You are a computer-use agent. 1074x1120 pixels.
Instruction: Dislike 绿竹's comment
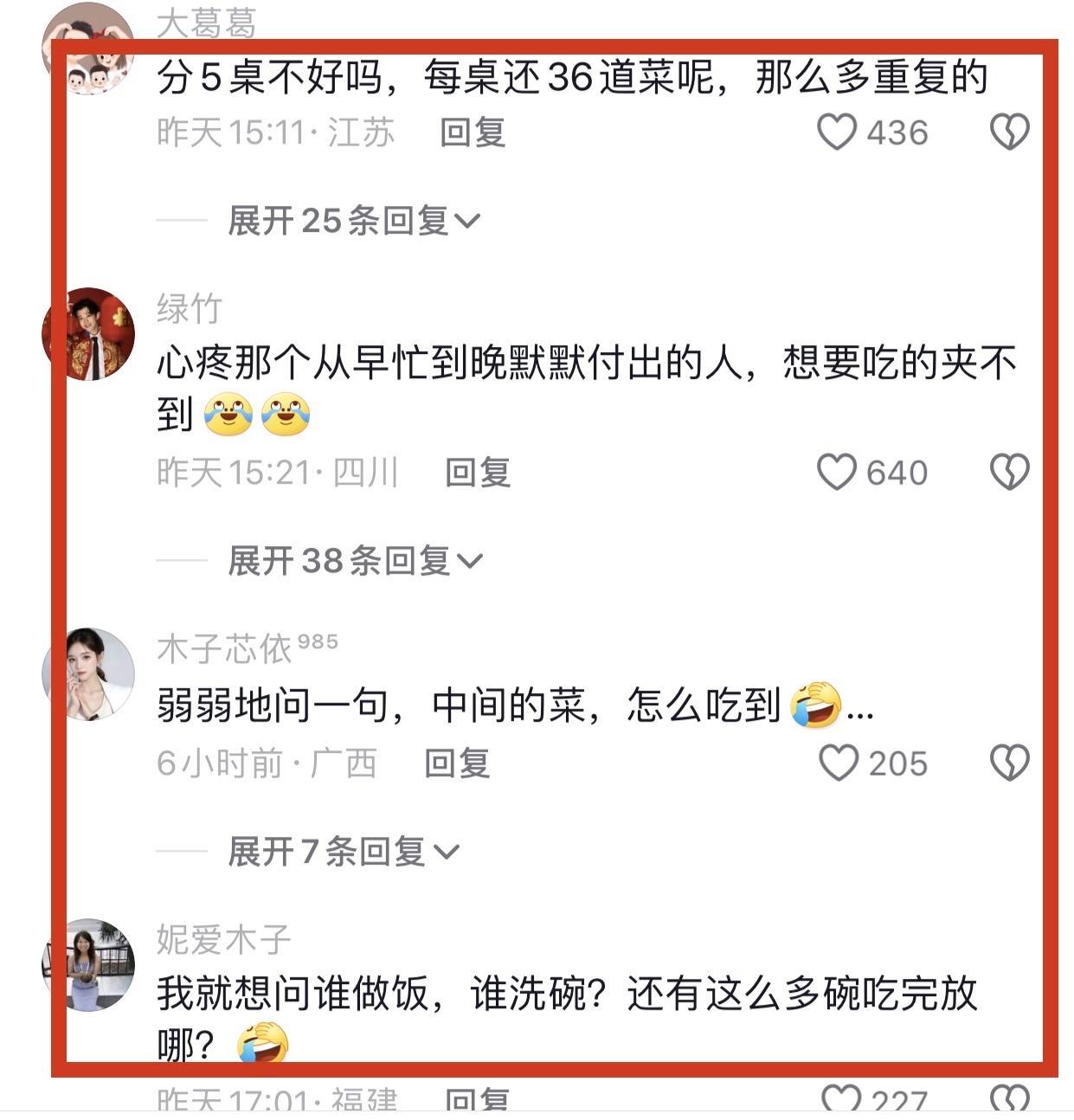(x=1009, y=473)
